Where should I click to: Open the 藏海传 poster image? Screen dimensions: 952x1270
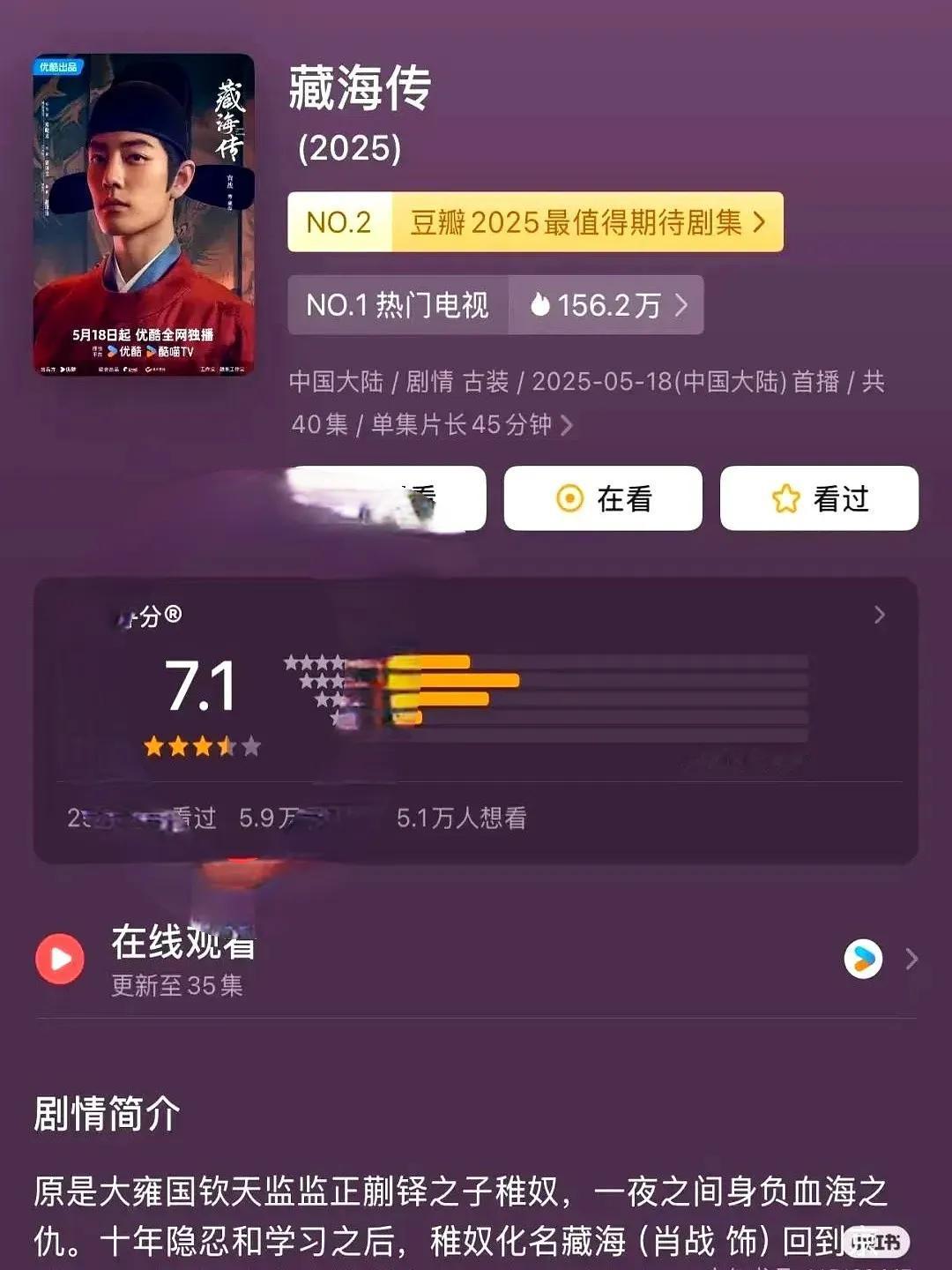click(x=144, y=215)
